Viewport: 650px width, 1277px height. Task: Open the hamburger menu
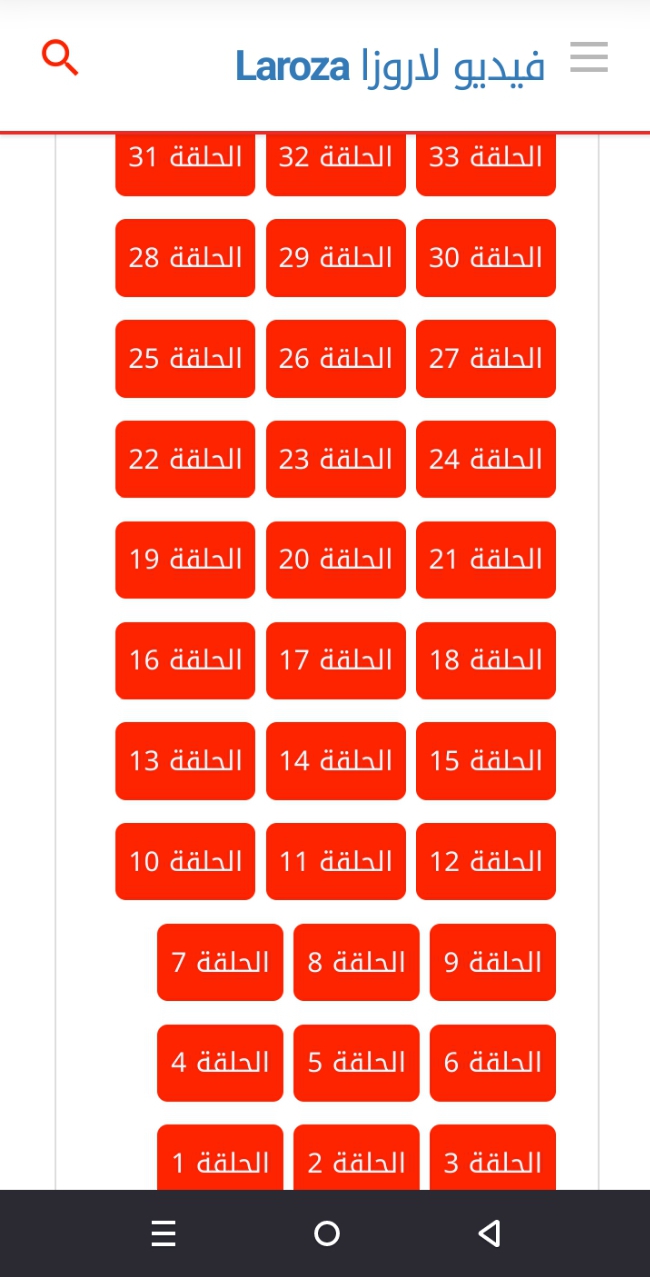(x=589, y=58)
